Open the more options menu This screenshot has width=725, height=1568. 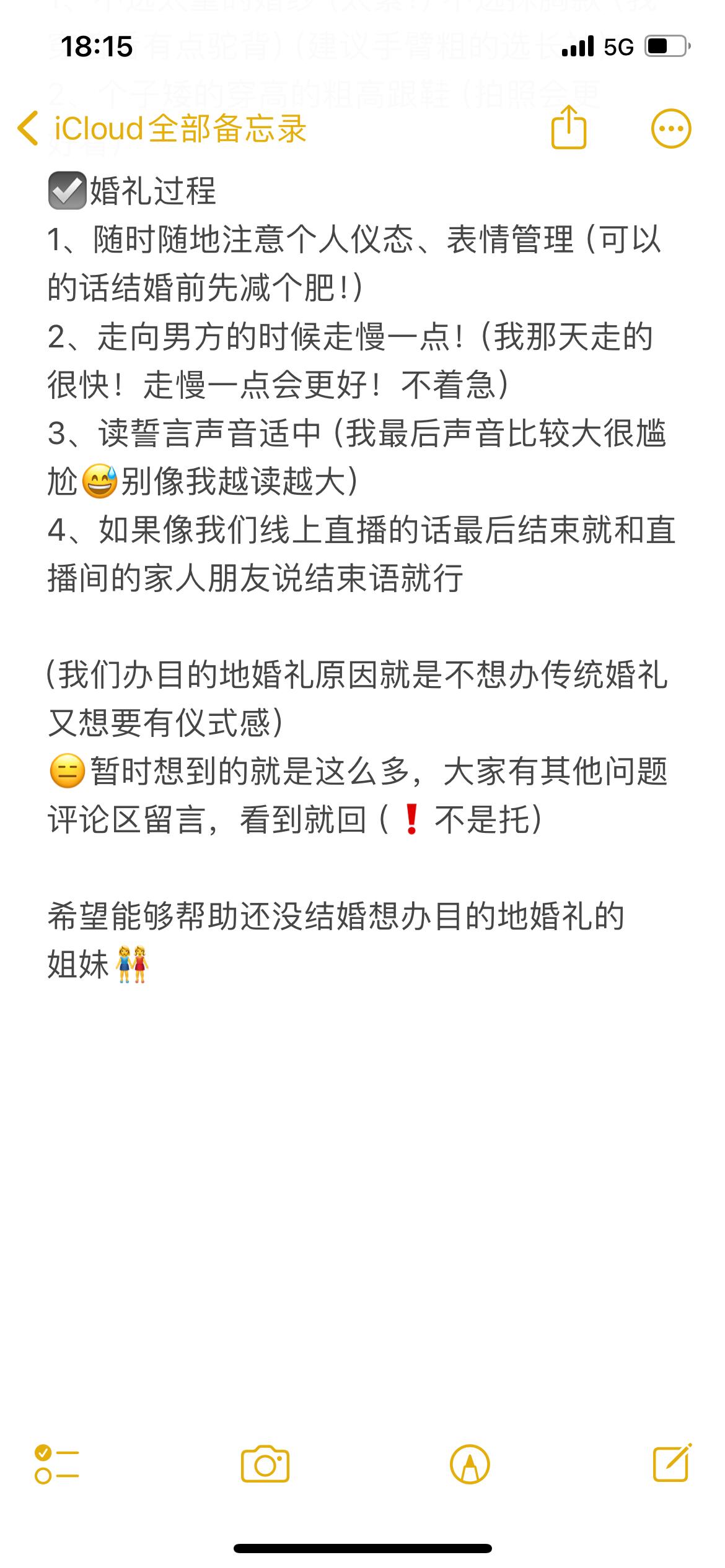tap(670, 129)
